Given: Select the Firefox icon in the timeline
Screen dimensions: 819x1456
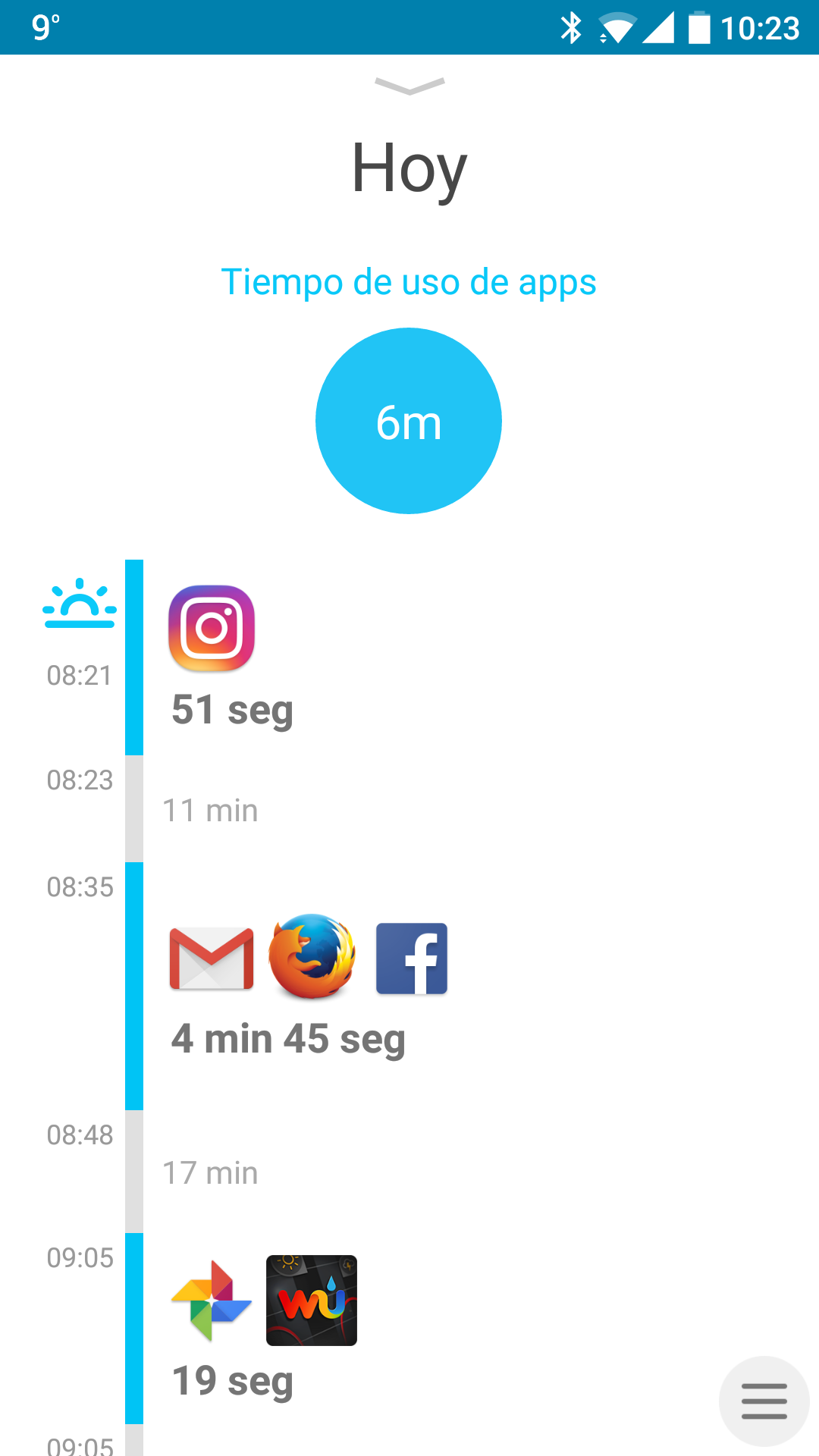Looking at the screenshot, I should click(312, 957).
